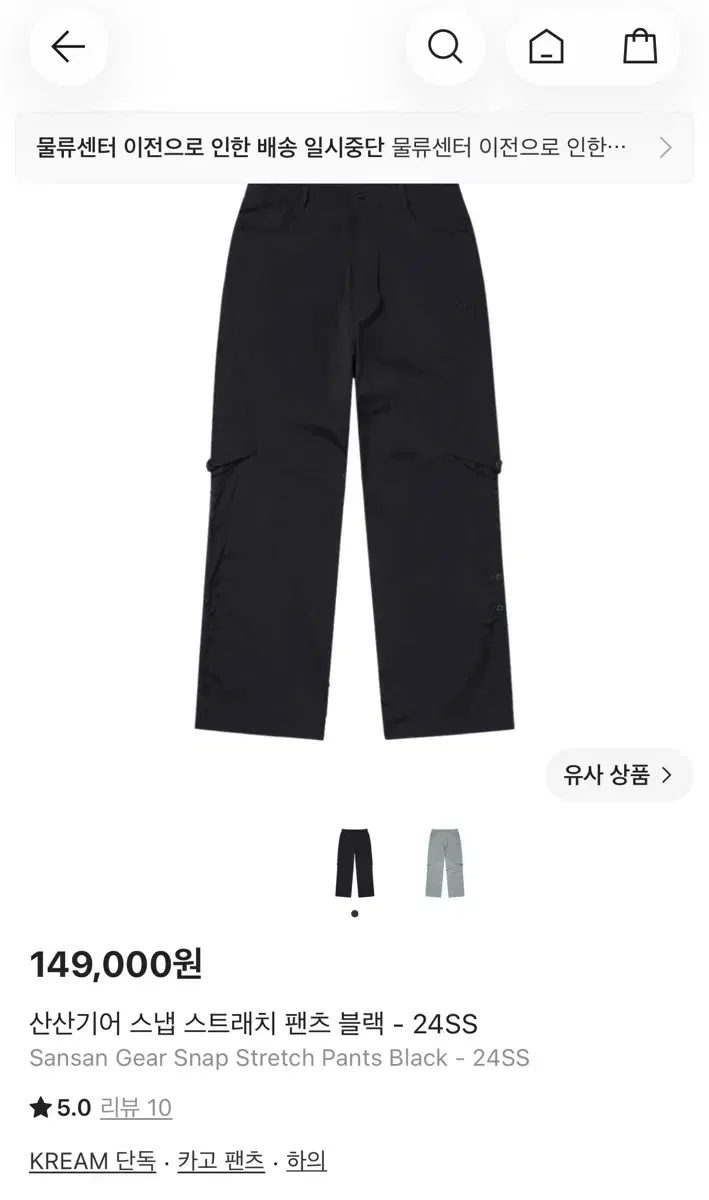
Task: Select the gray pants color thumbnail
Action: pos(445,862)
